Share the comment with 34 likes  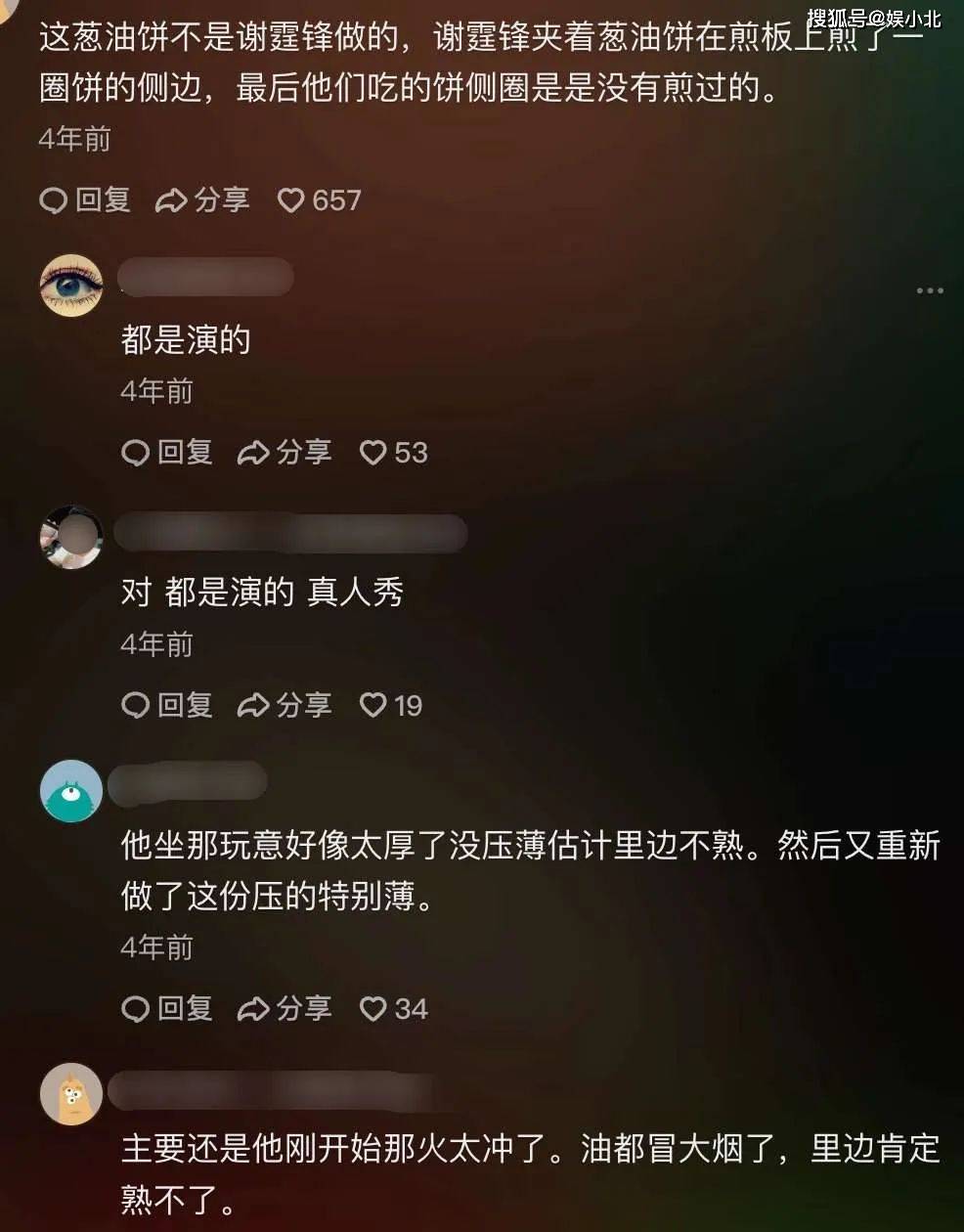tap(285, 1008)
